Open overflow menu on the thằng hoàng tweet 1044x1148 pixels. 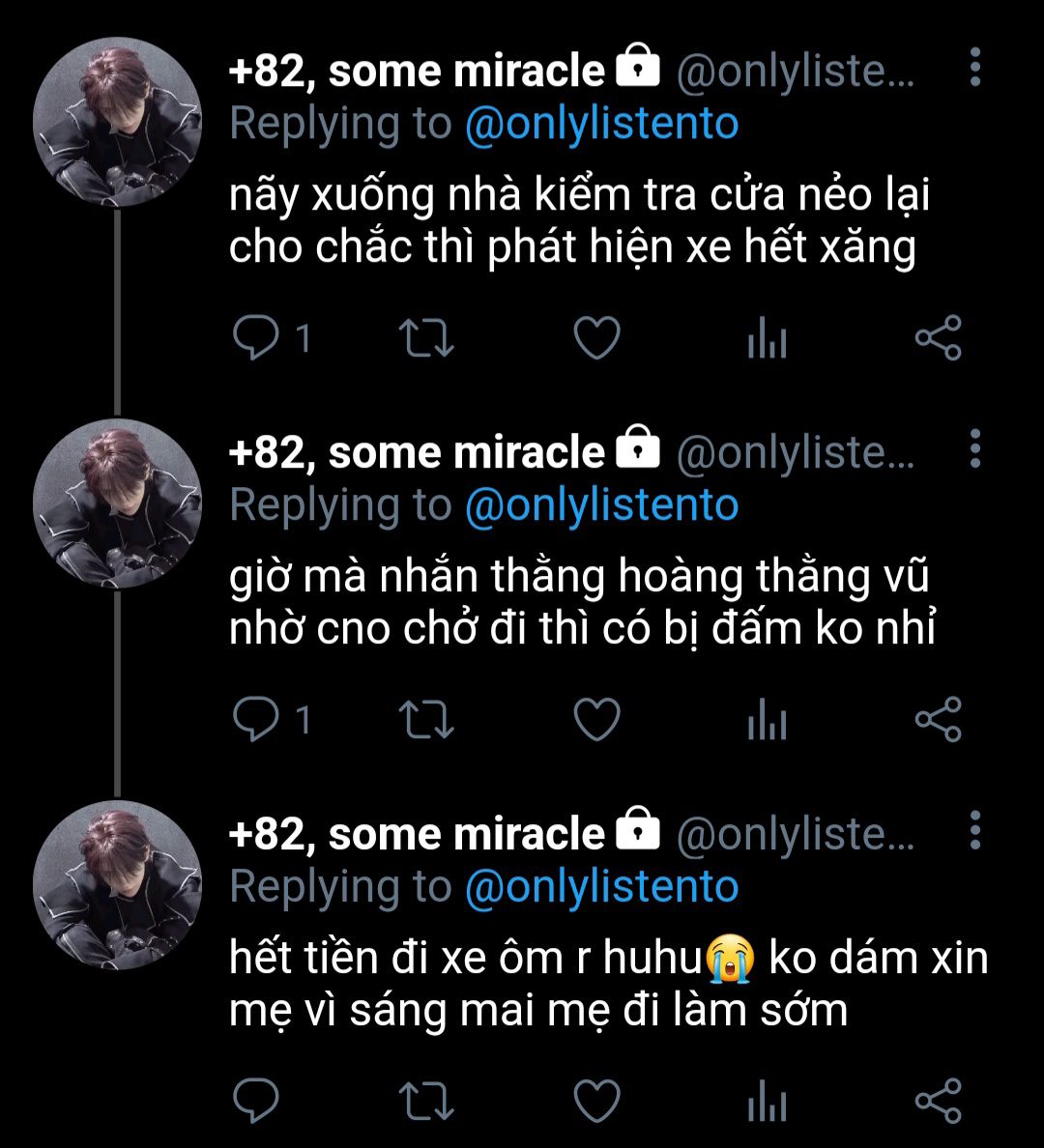(x=974, y=449)
